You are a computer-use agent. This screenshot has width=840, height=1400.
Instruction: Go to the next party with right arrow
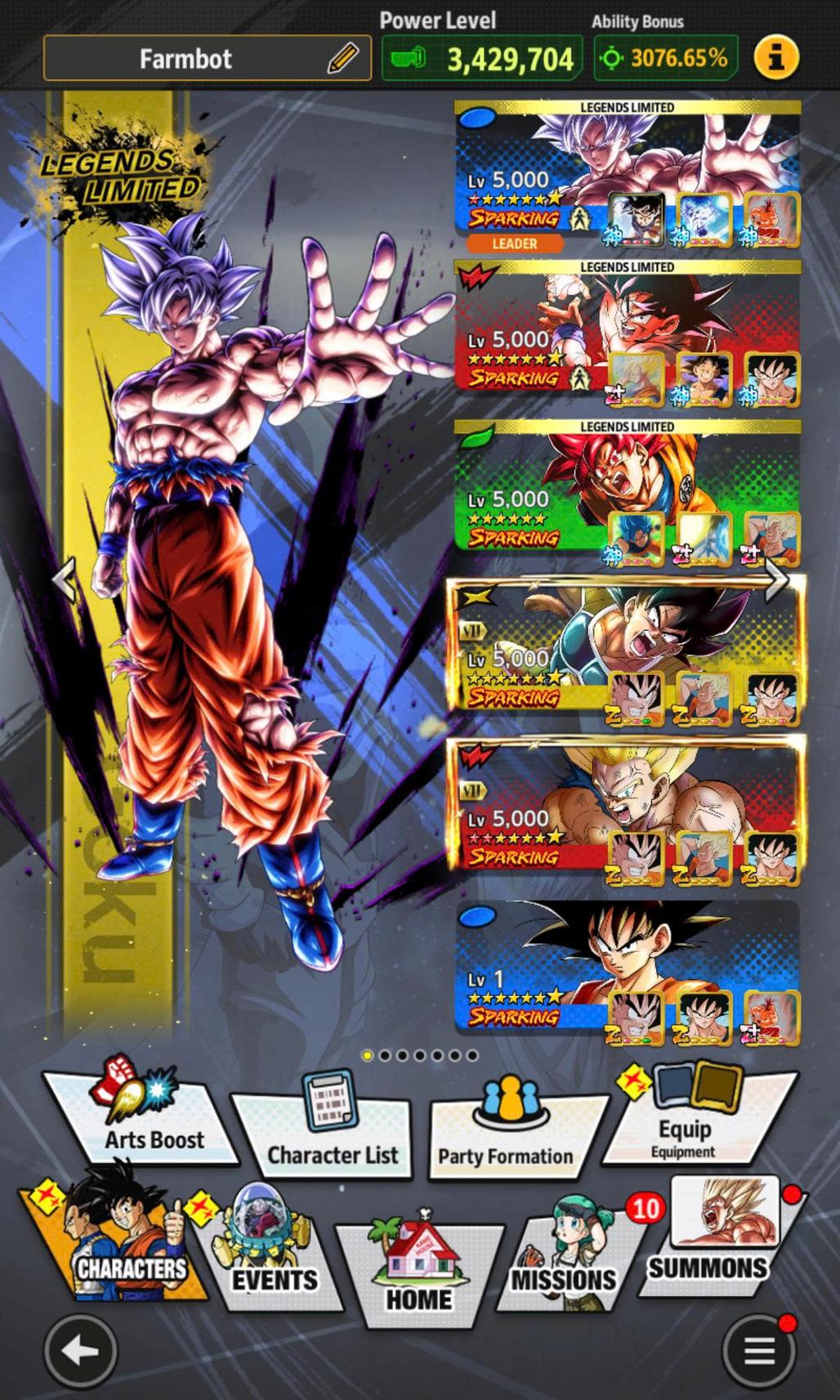pos(776,579)
